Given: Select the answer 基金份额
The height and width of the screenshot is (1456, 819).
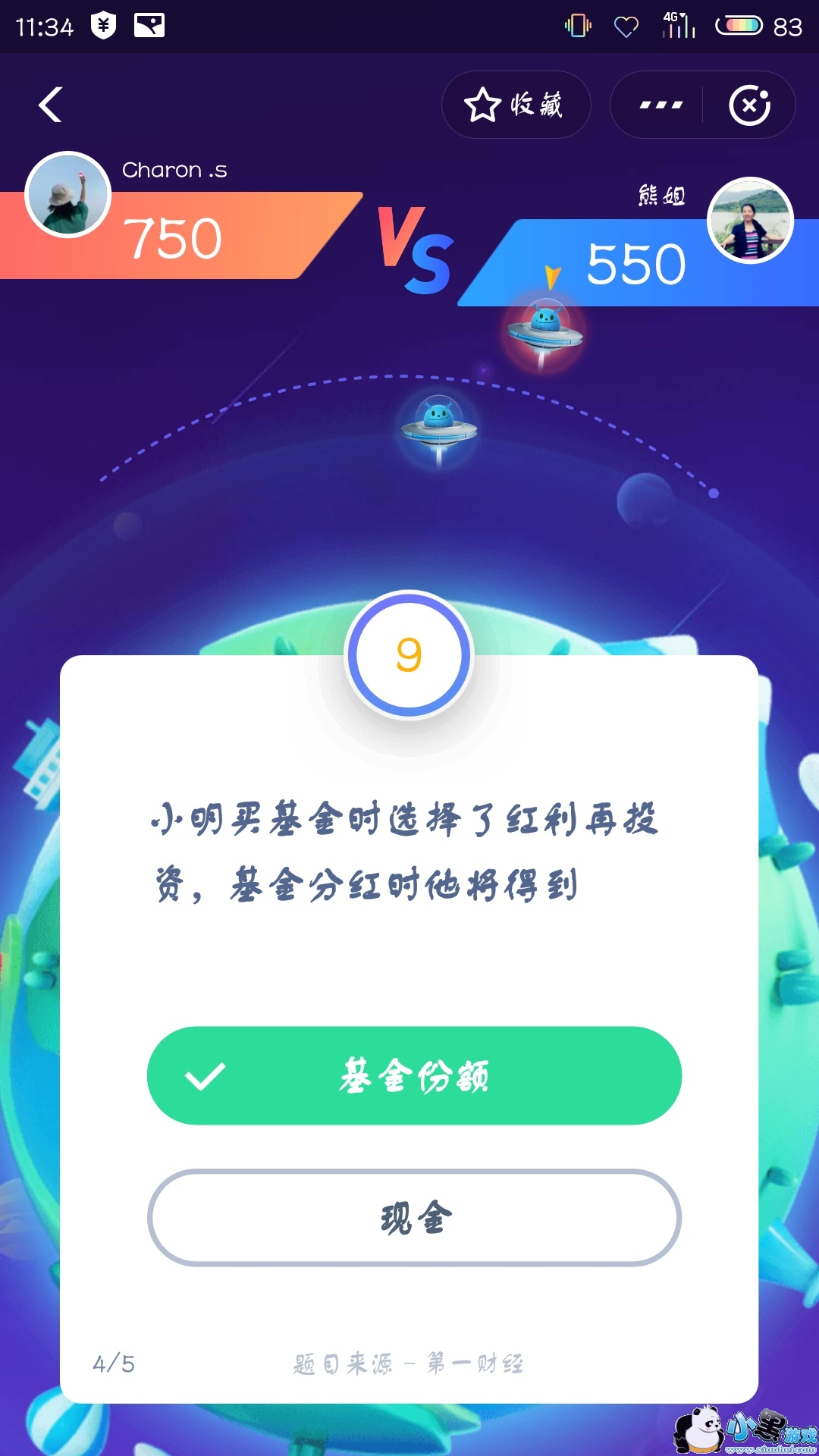Looking at the screenshot, I should [414, 1075].
